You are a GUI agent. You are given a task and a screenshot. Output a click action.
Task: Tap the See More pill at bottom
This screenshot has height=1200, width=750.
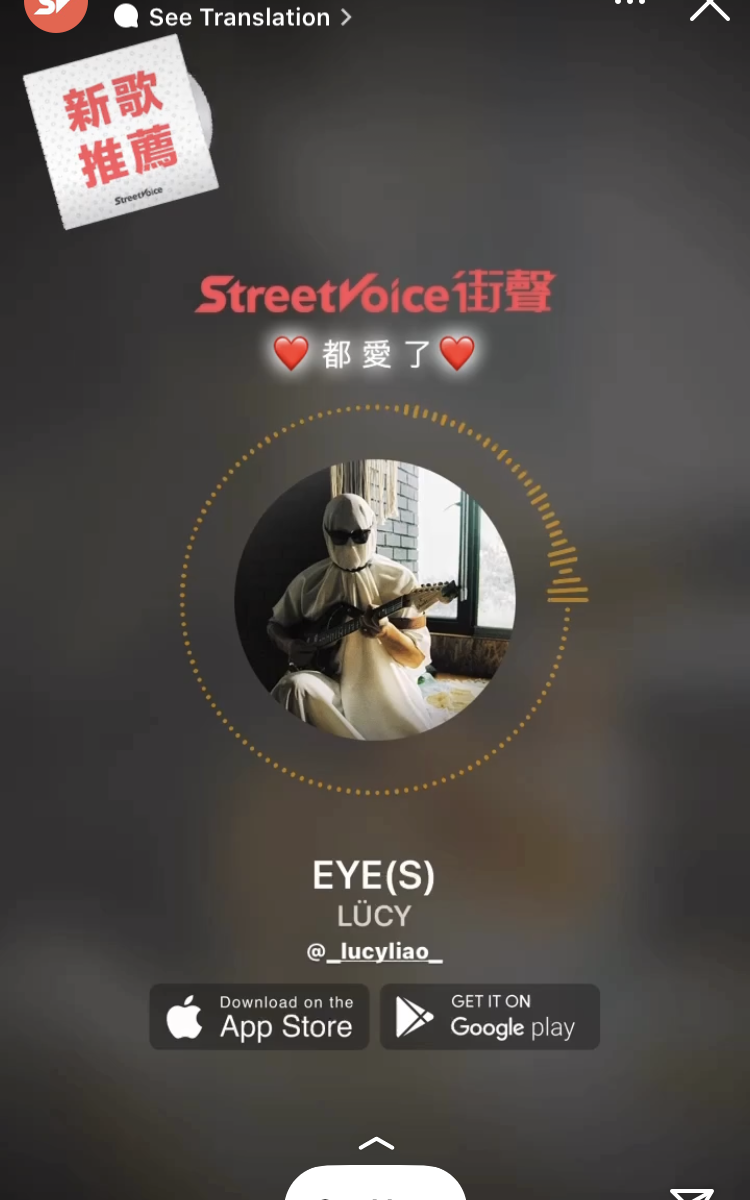[x=375, y=1185]
